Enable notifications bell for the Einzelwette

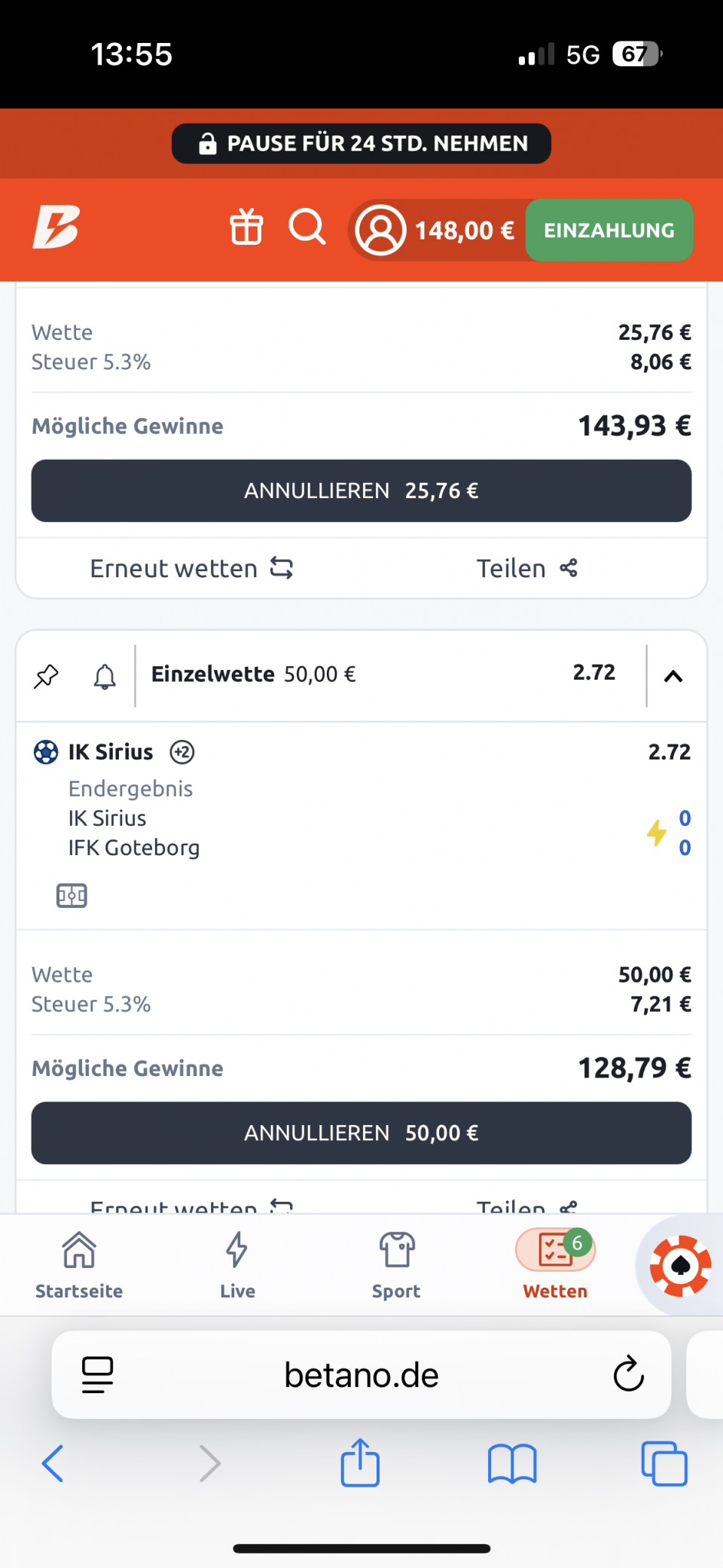pos(105,676)
